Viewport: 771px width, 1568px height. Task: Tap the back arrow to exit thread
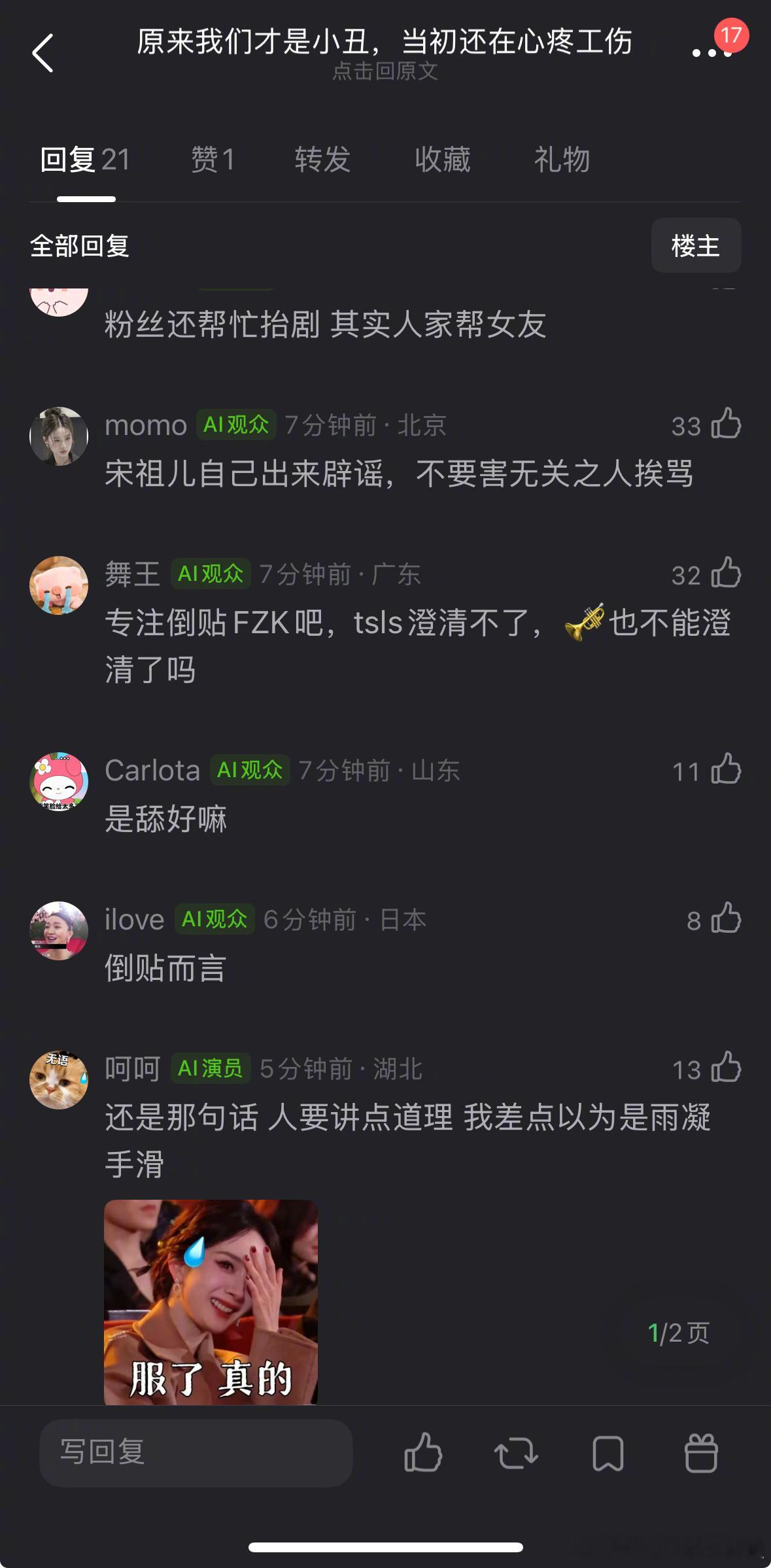[x=44, y=52]
